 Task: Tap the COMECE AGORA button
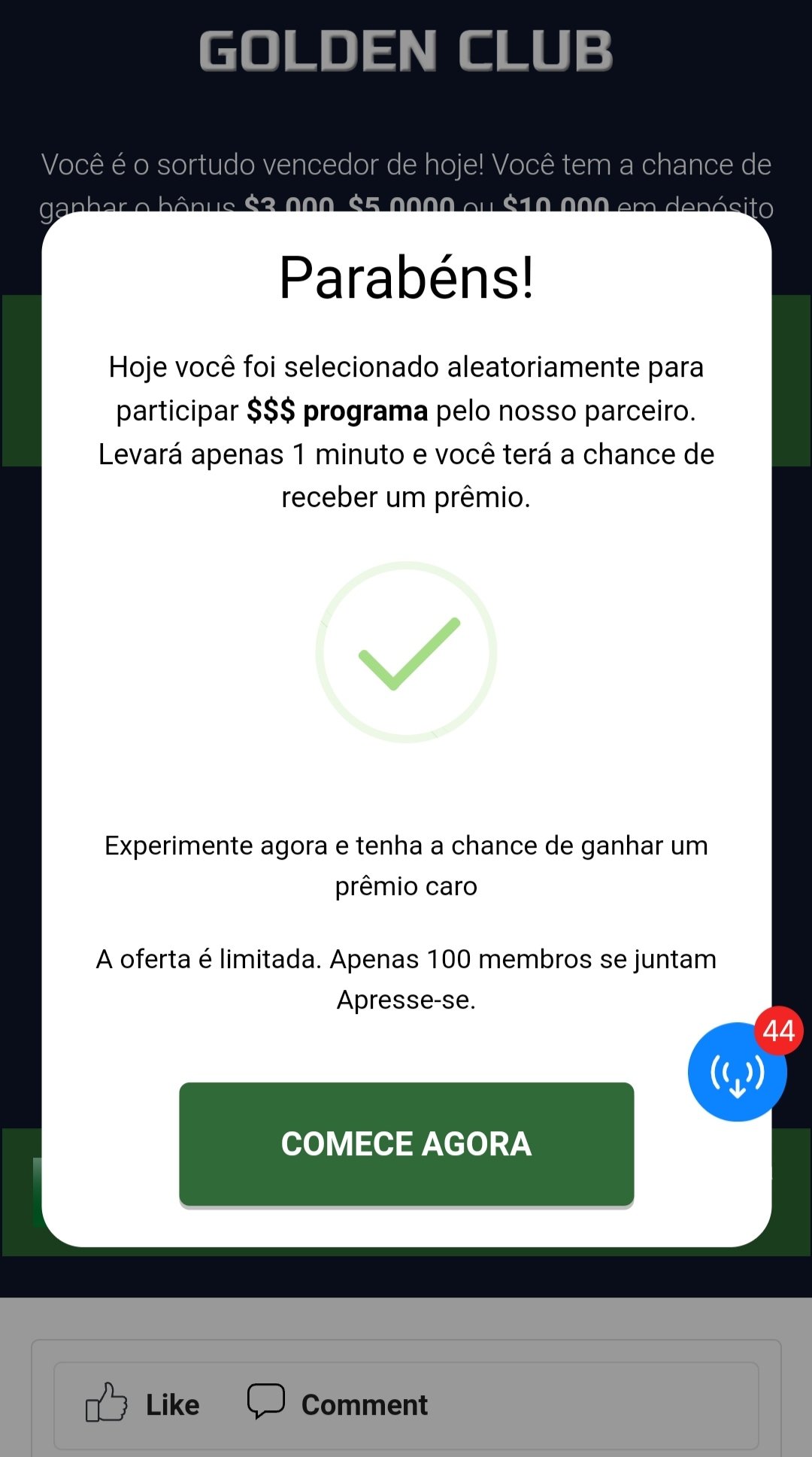point(406,1144)
